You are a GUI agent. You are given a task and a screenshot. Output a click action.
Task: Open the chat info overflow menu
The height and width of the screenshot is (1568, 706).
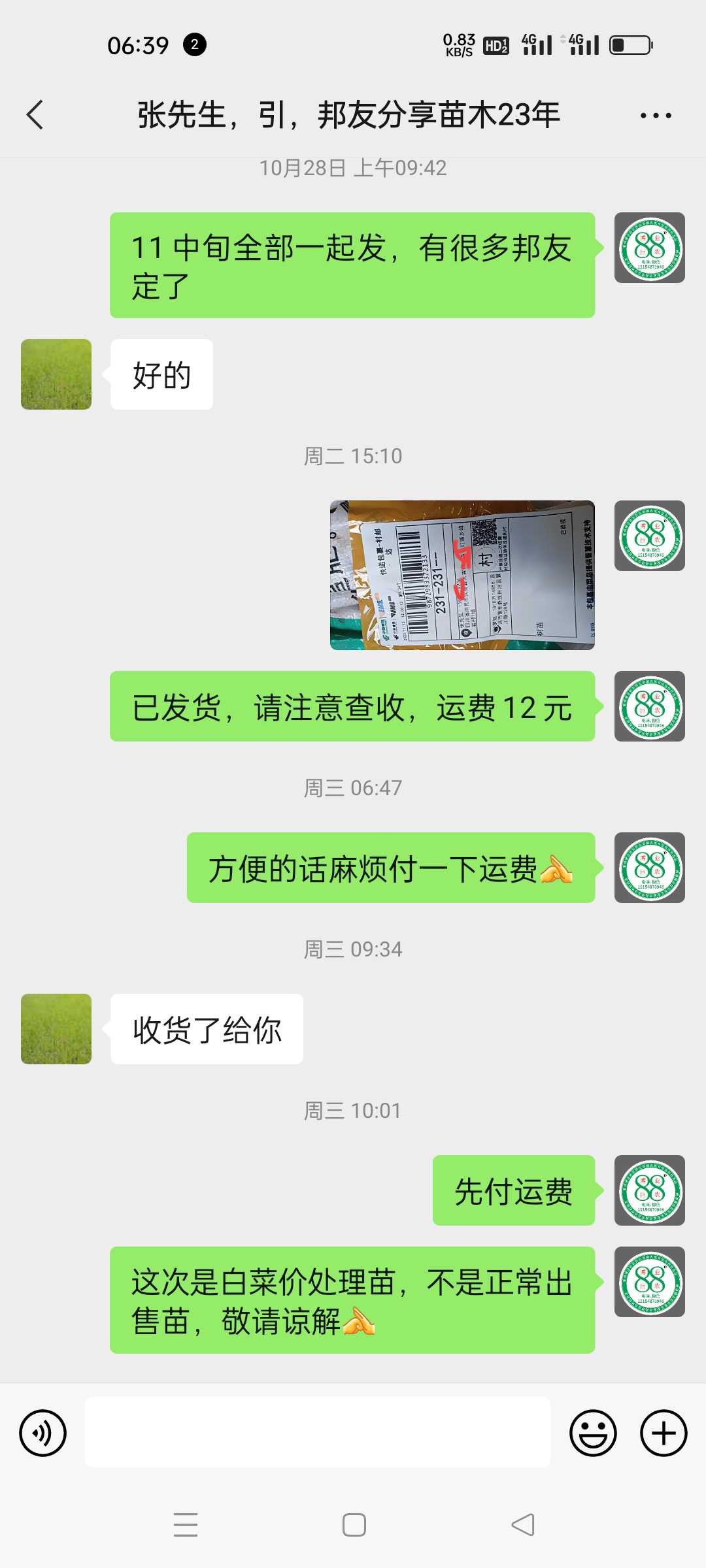(656, 116)
